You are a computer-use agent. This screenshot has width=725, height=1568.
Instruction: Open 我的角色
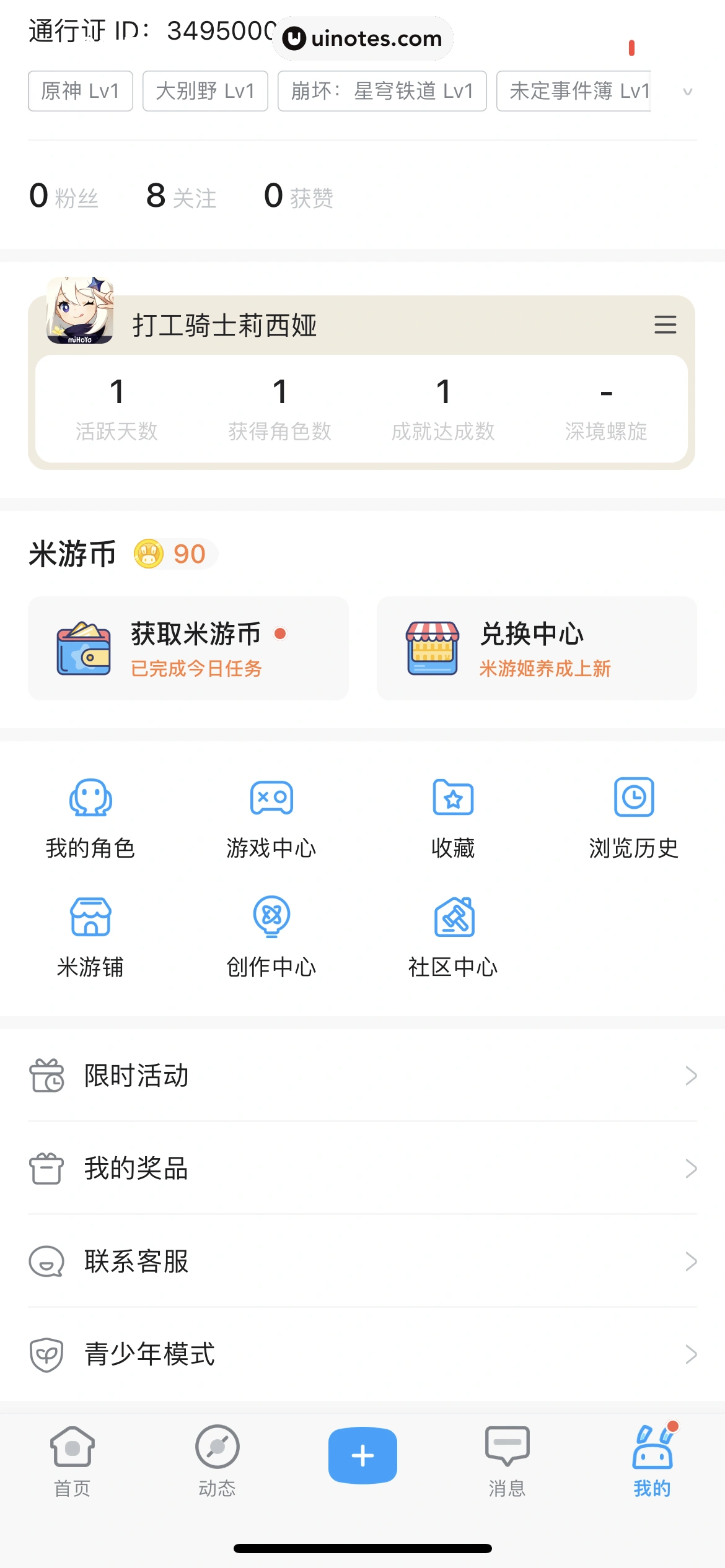(90, 817)
